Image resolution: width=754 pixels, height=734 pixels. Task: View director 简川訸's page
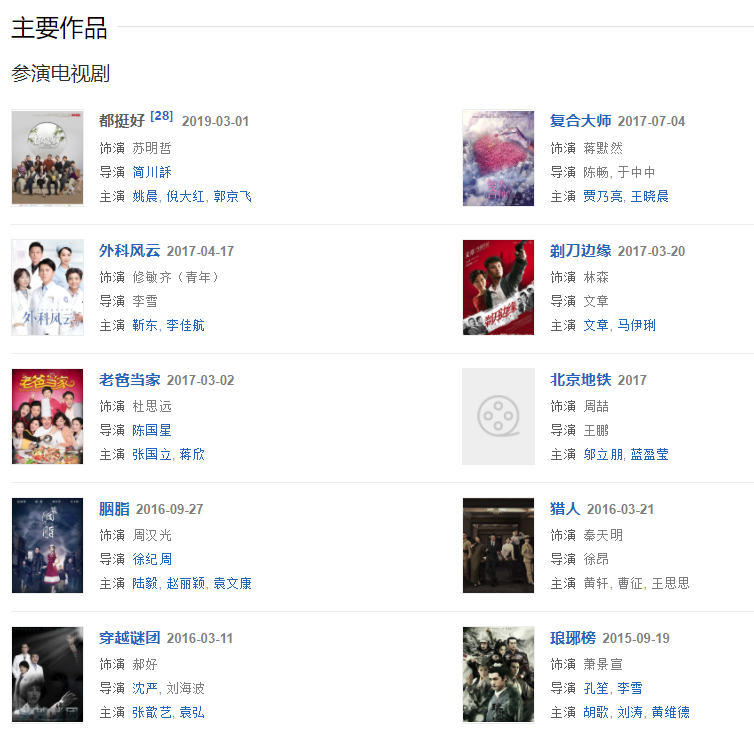(x=152, y=172)
